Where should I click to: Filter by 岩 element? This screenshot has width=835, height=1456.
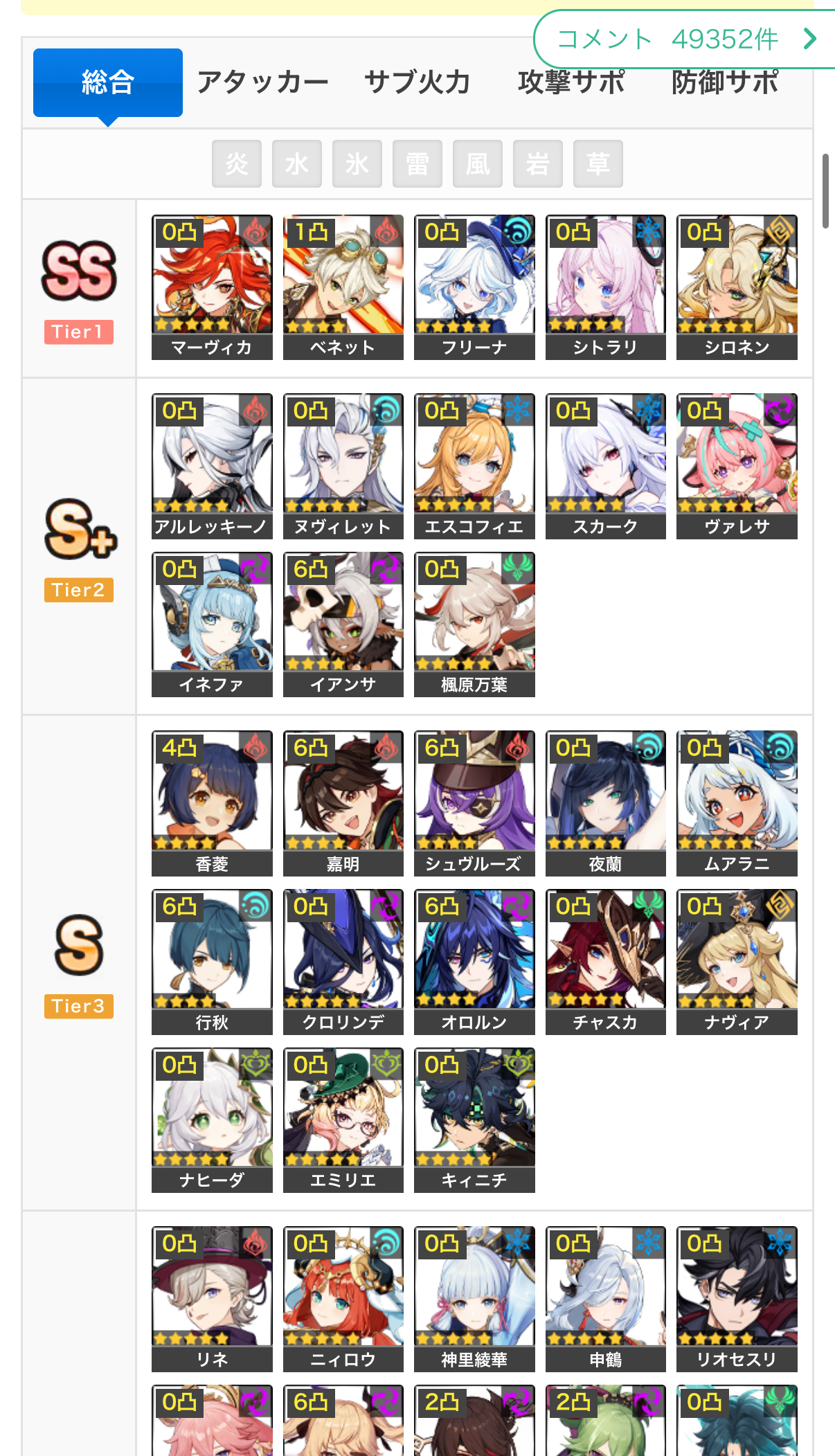(x=538, y=163)
